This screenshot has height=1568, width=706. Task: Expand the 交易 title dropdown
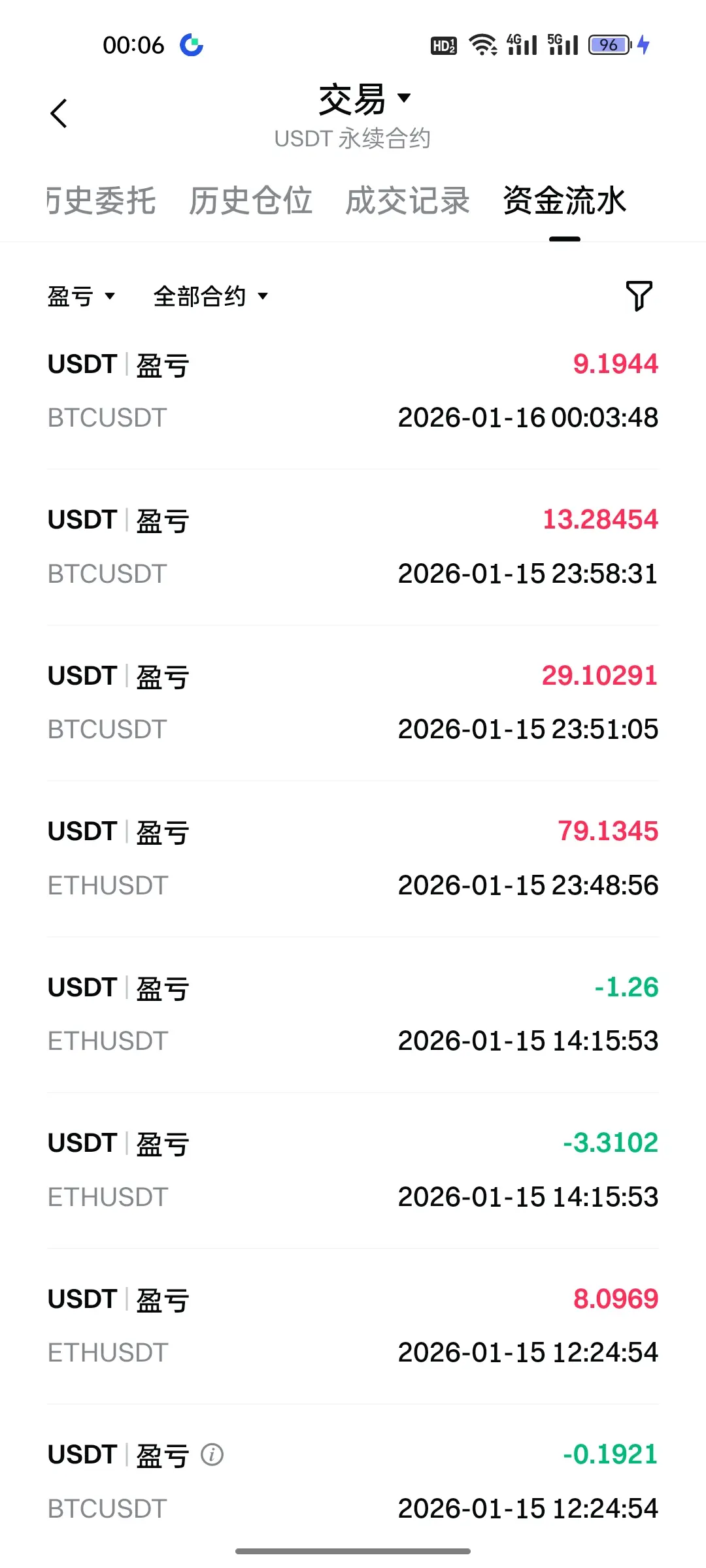(364, 99)
